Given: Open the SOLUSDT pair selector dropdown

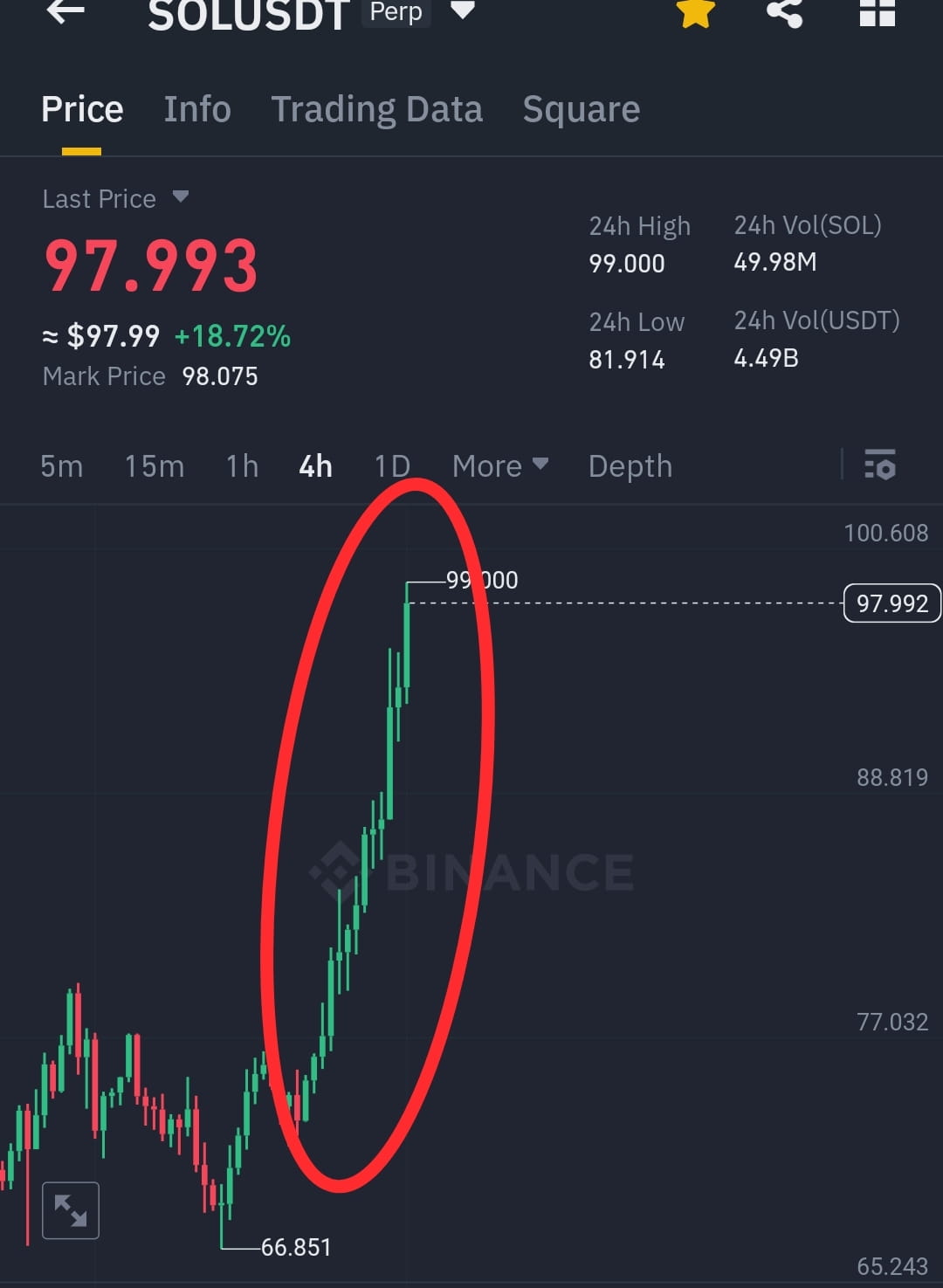Looking at the screenshot, I should tap(462, 10).
